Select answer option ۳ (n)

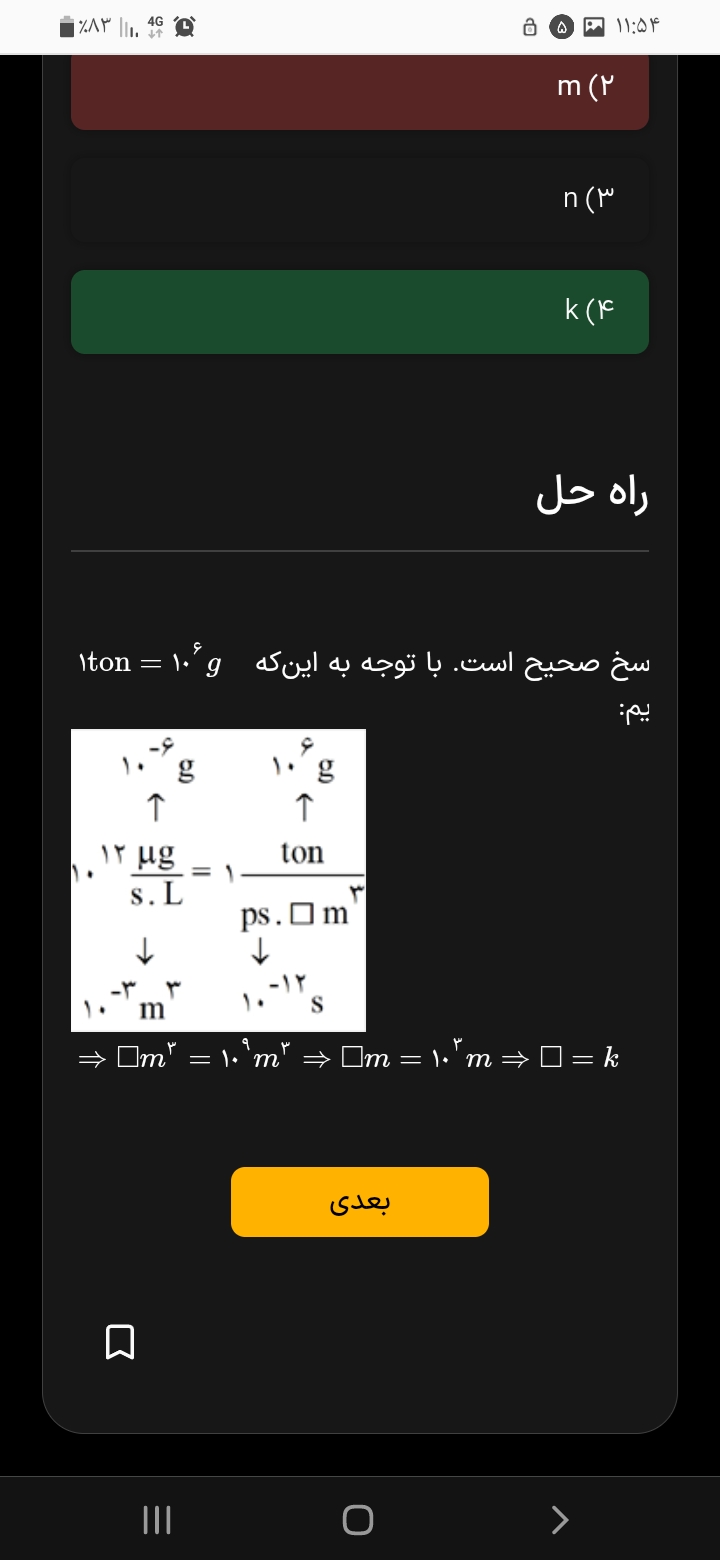[x=360, y=199]
